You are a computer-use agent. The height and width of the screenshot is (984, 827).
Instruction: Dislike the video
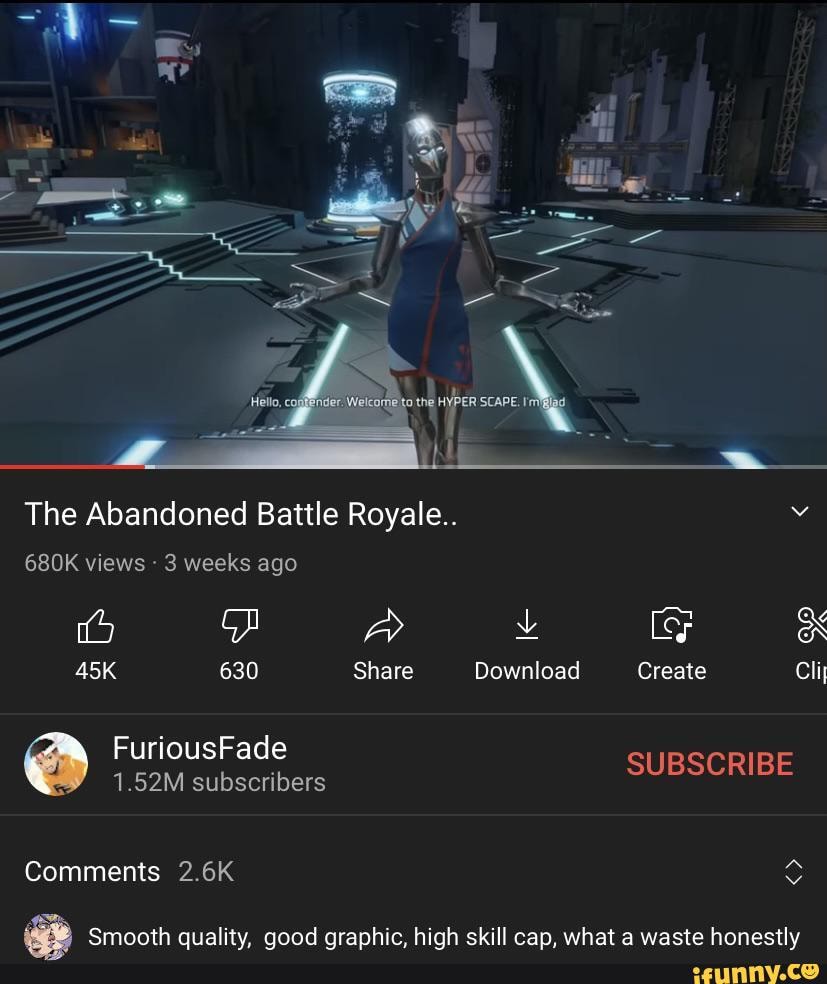[x=239, y=628]
